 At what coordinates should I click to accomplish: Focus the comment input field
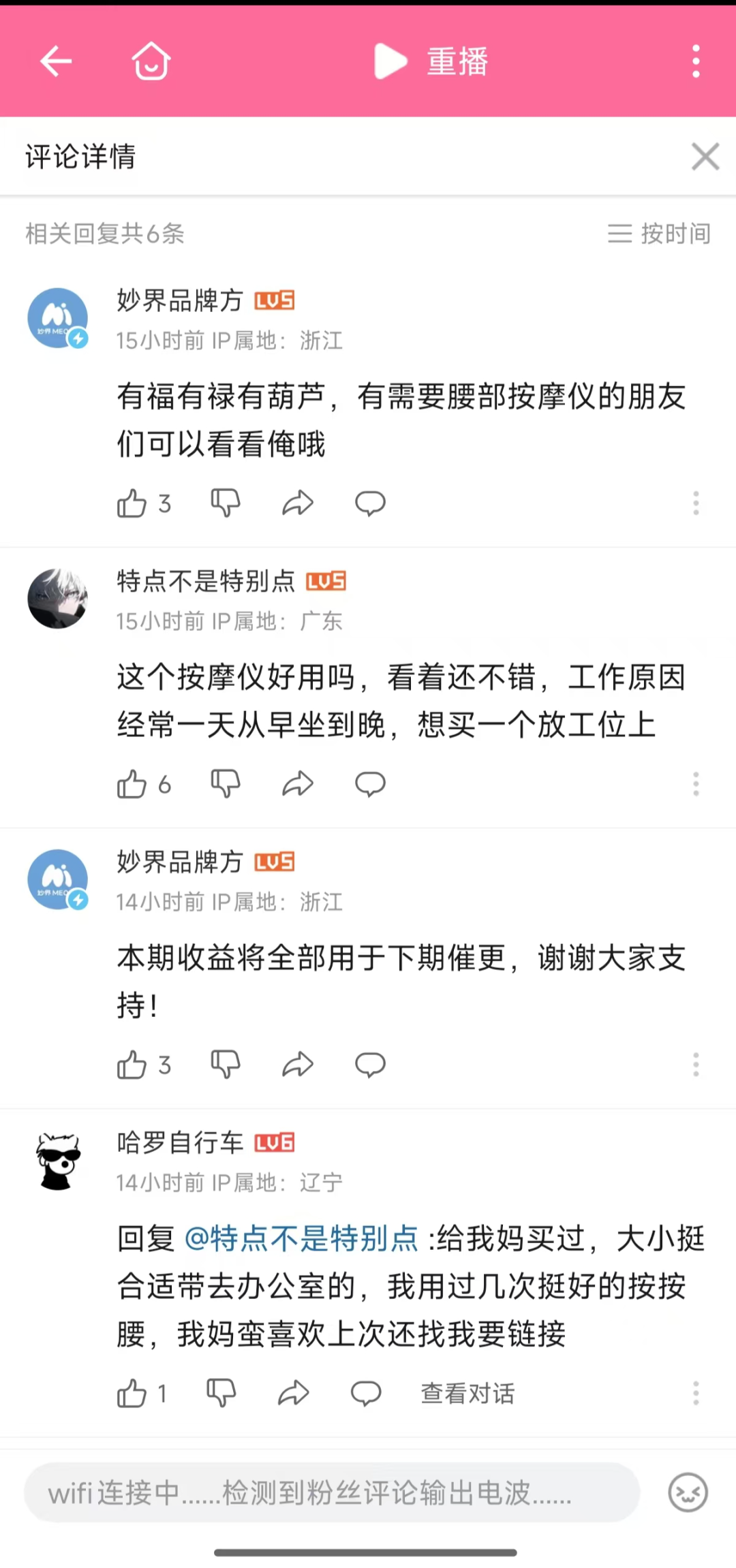click(x=331, y=1492)
